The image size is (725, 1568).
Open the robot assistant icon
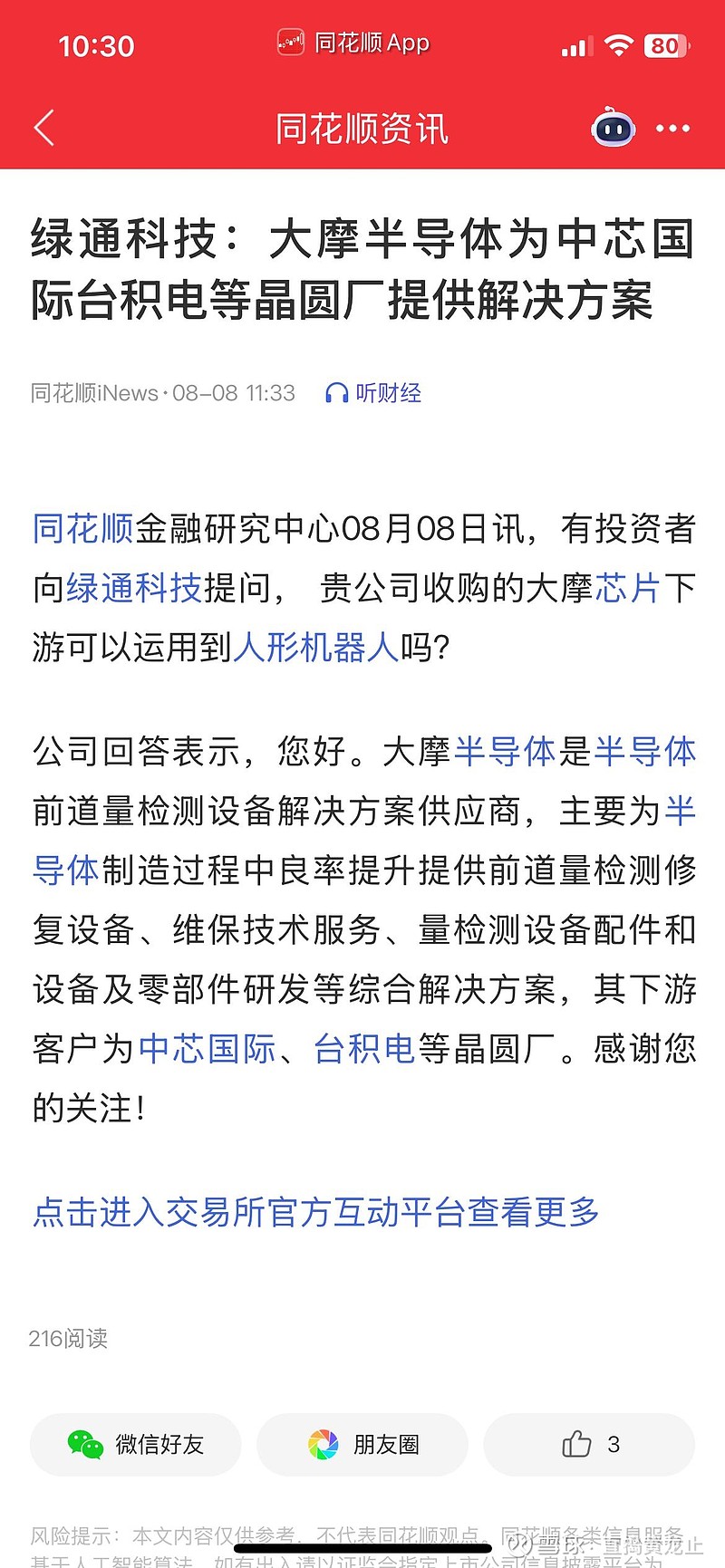[x=613, y=128]
